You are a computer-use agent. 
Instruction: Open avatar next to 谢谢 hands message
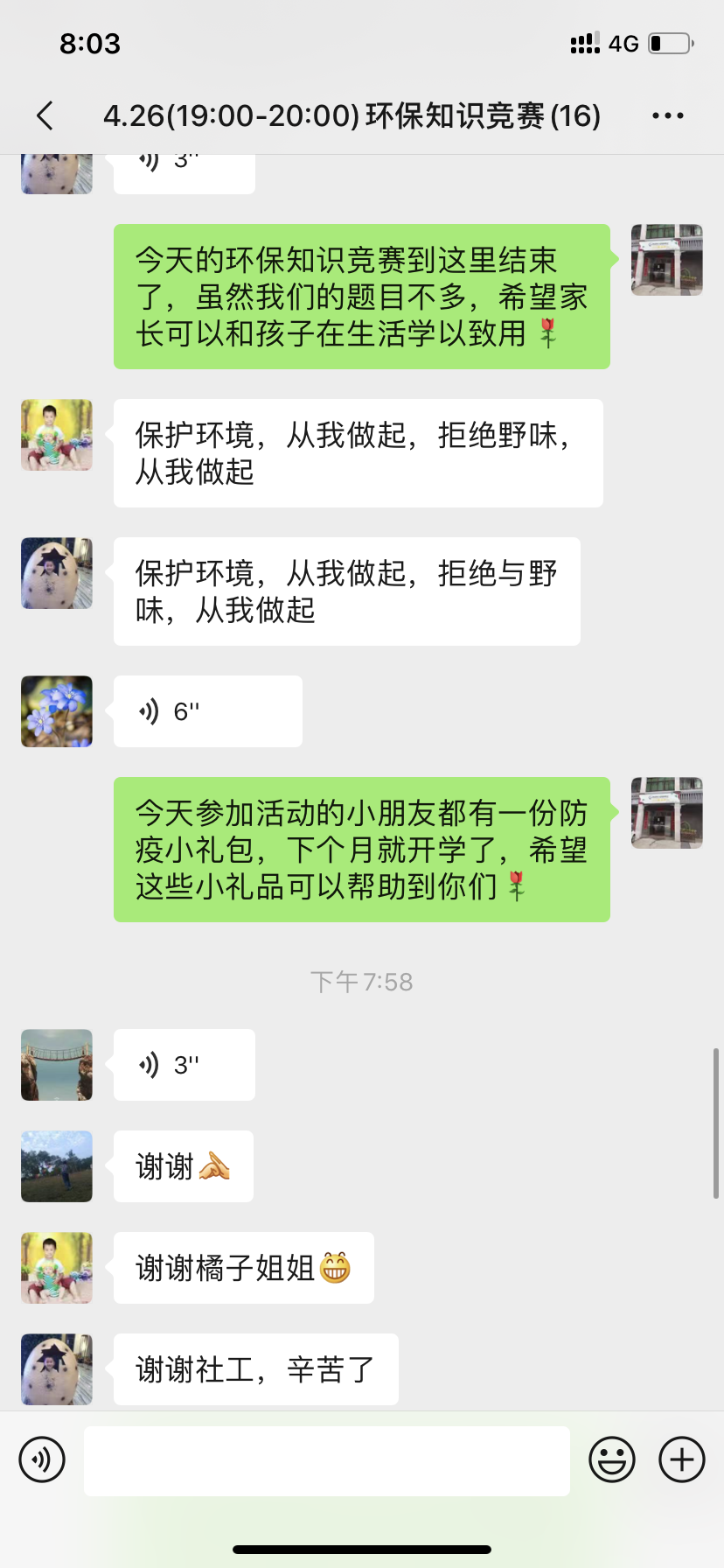57,1166
